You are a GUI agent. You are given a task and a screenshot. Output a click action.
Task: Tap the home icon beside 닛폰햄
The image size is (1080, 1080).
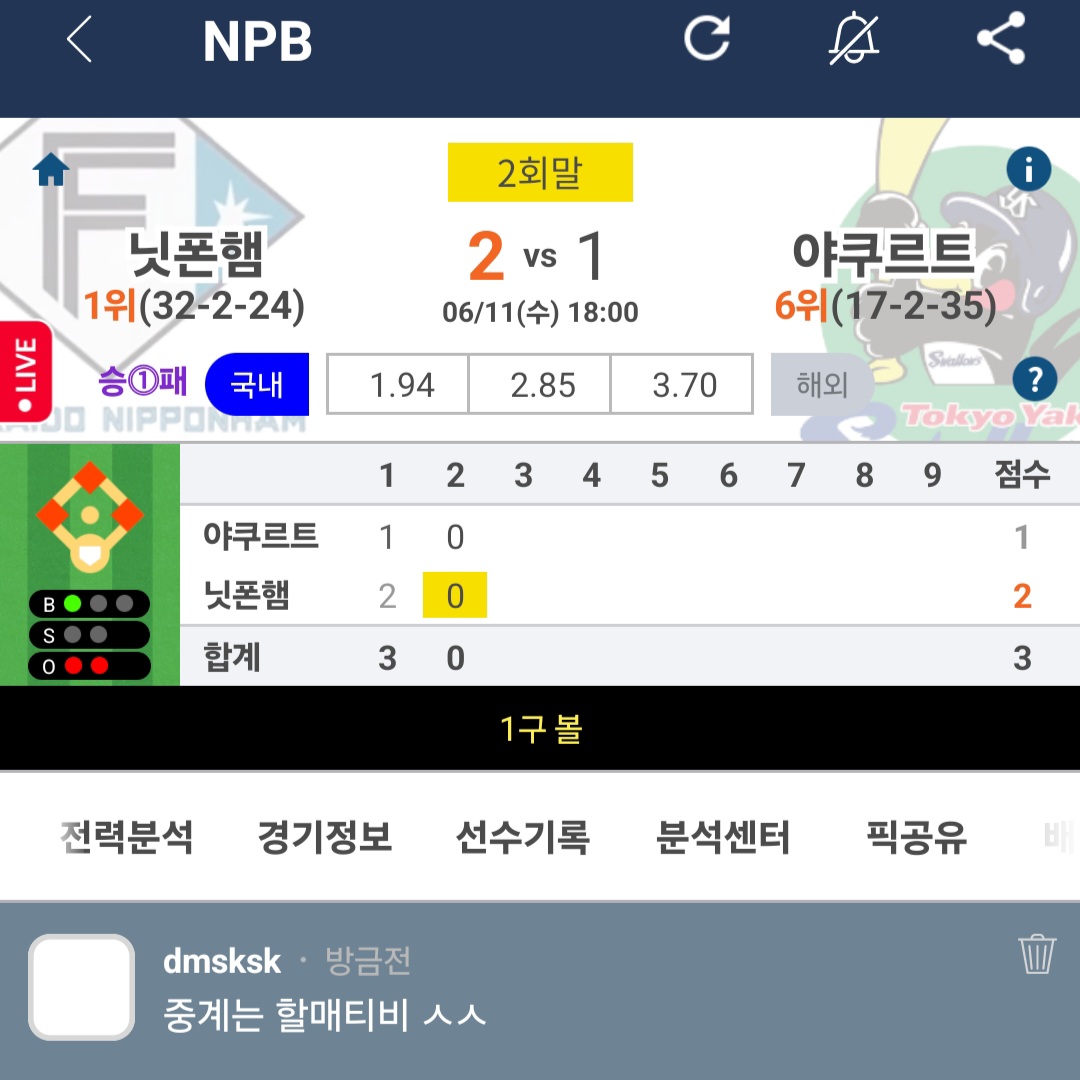(51, 170)
